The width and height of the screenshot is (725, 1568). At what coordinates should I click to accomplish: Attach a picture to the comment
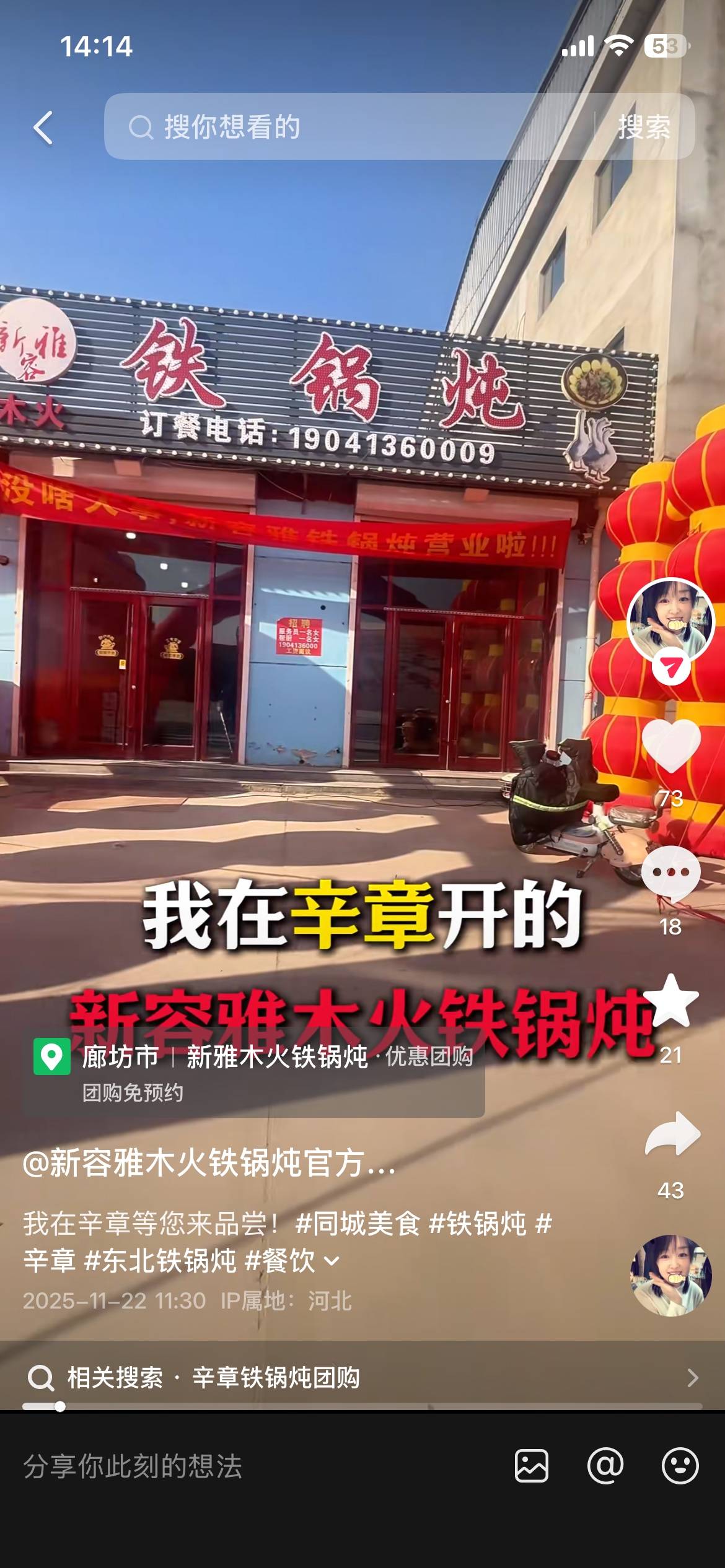(x=531, y=1466)
